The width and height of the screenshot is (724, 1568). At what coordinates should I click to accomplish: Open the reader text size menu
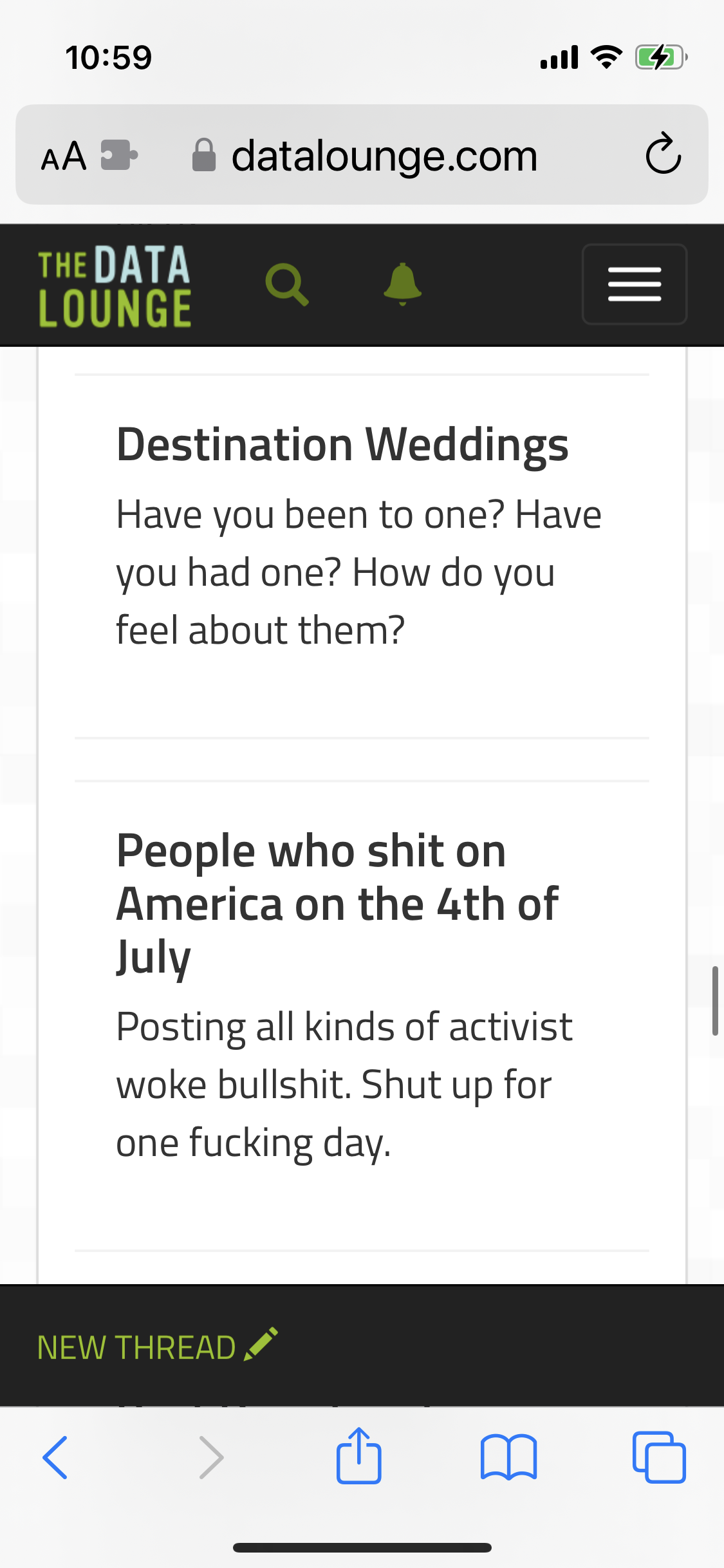coord(64,156)
